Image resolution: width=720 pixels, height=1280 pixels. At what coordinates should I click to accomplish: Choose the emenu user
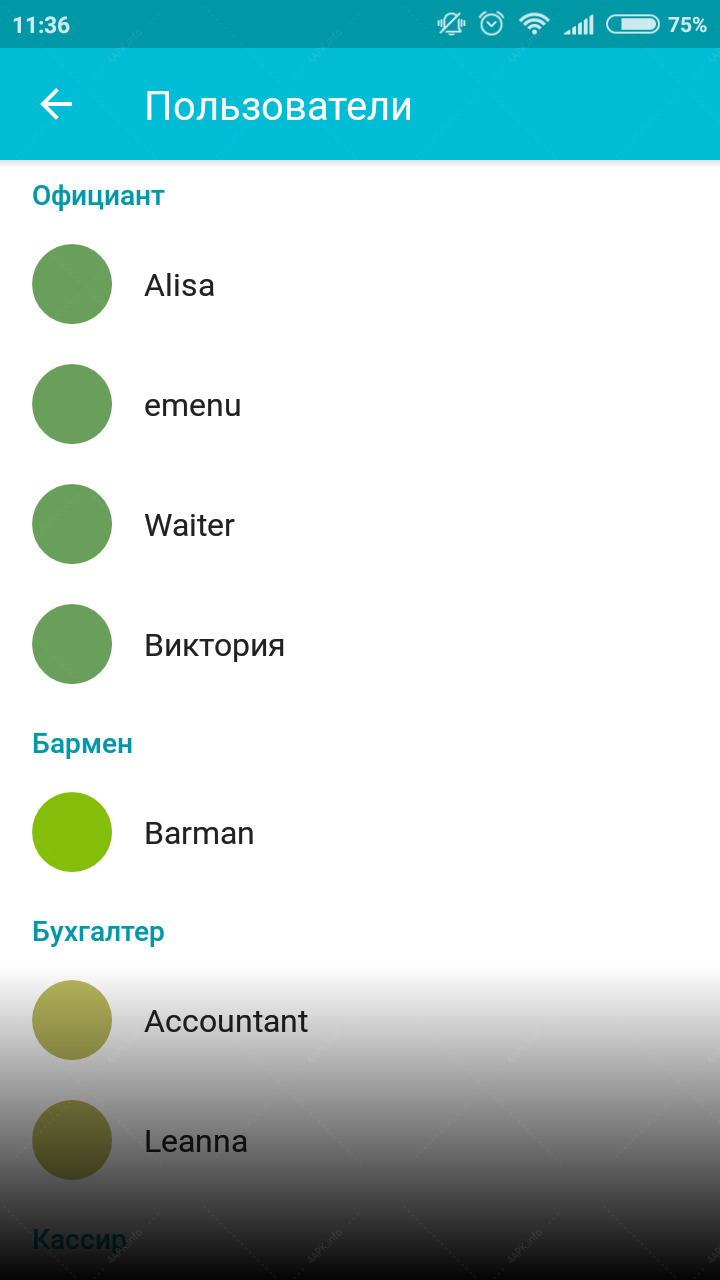pos(360,404)
